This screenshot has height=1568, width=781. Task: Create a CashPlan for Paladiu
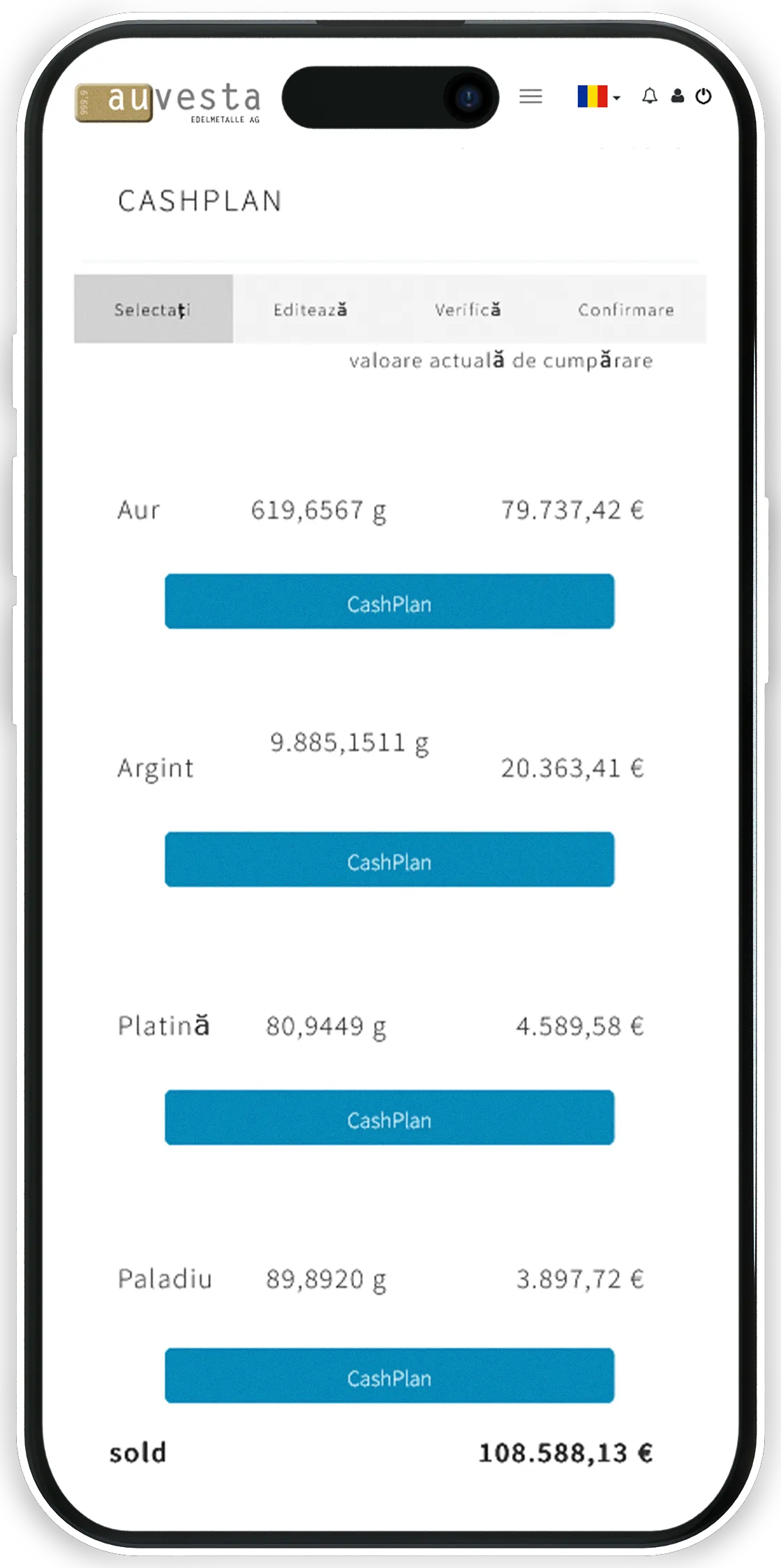[x=389, y=1376]
